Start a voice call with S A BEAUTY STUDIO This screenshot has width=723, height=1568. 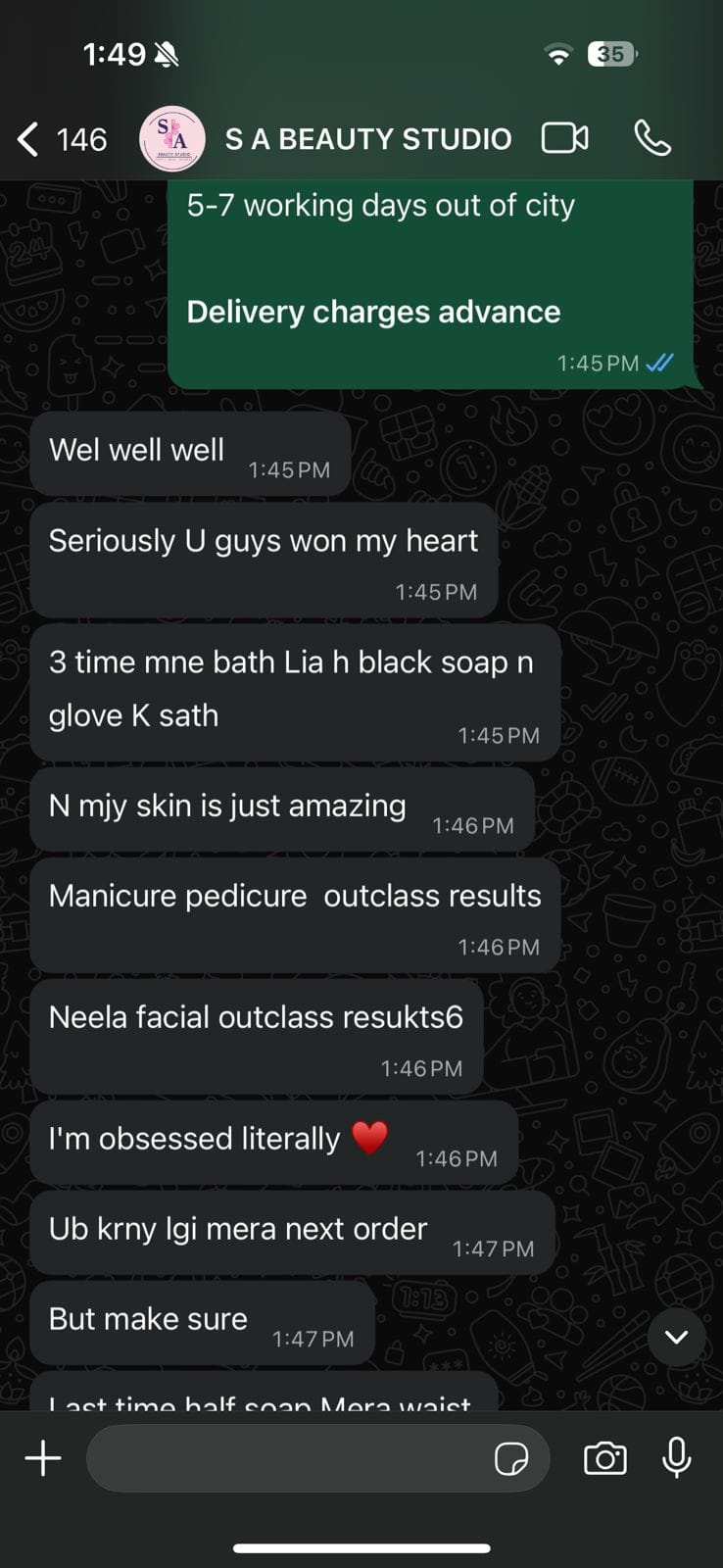(652, 138)
